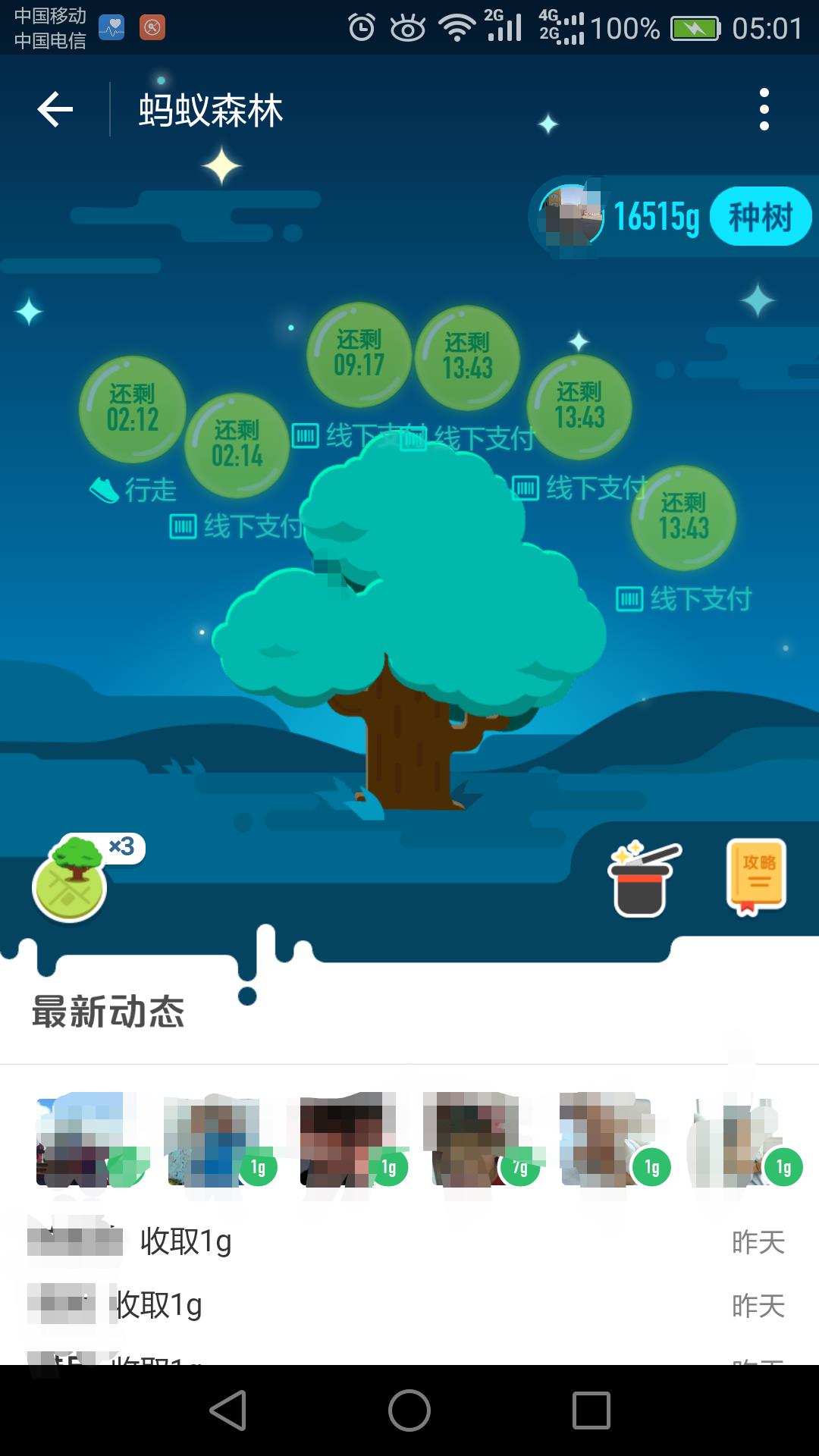Go back from 蚂蚁森林
819x1456 pixels.
coord(55,110)
